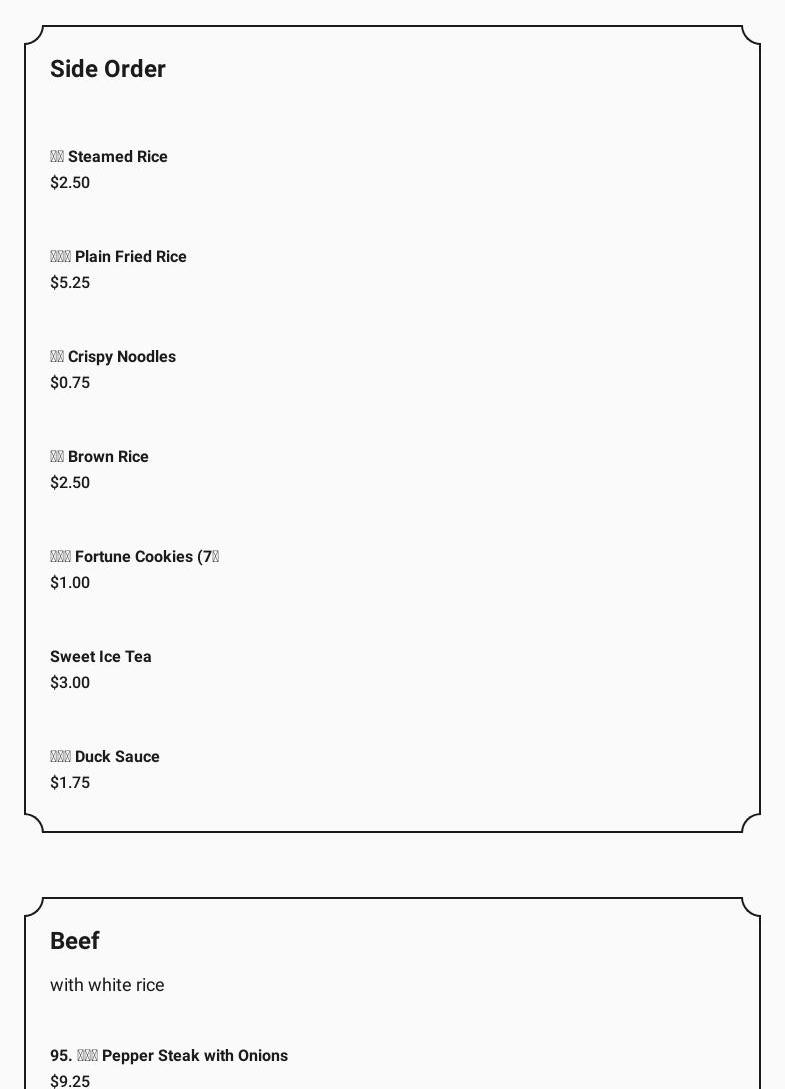Viewport: 785px width, 1089px height.
Task: Open the Sweet Ice Tea item
Action: point(101,657)
